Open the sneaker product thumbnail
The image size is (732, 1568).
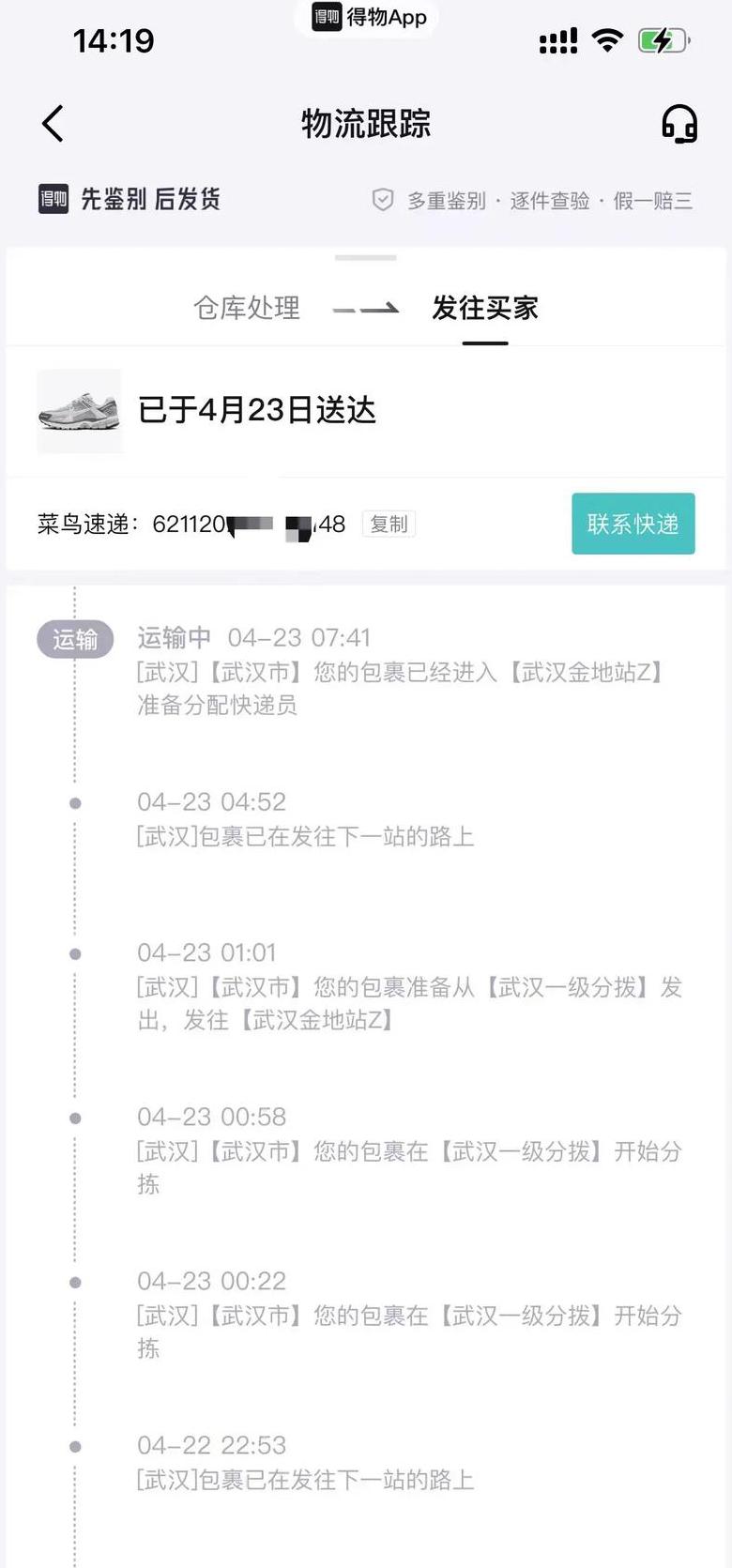(79, 411)
